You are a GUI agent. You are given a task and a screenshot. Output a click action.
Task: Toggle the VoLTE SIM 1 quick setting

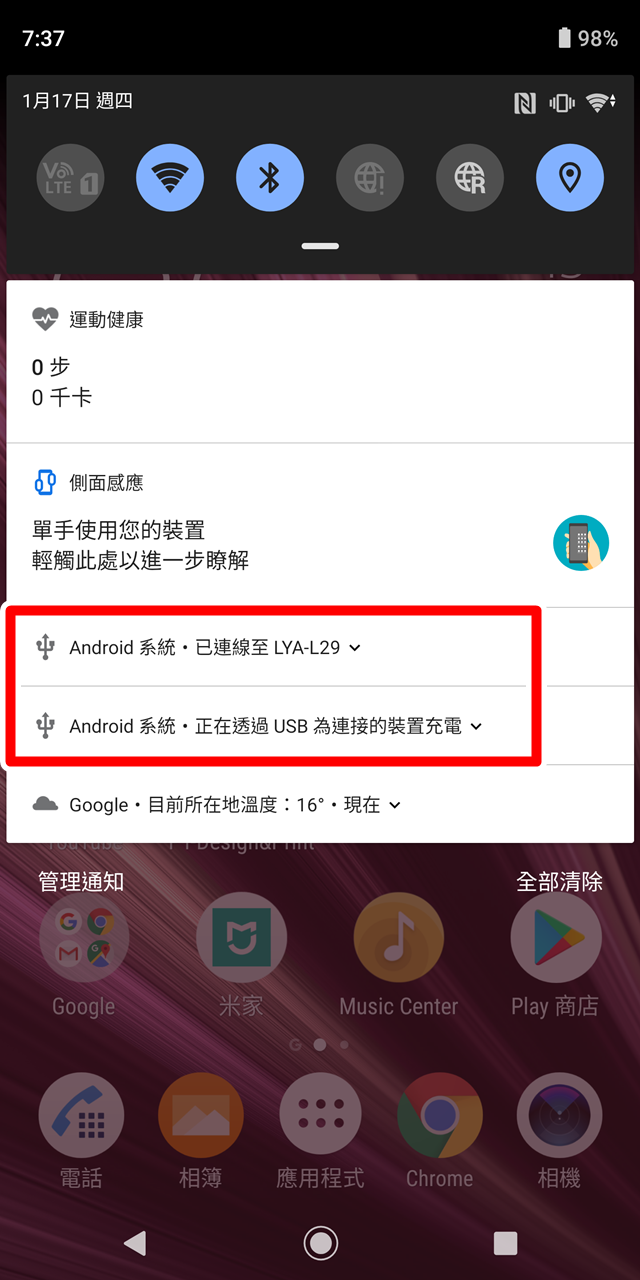(70, 179)
